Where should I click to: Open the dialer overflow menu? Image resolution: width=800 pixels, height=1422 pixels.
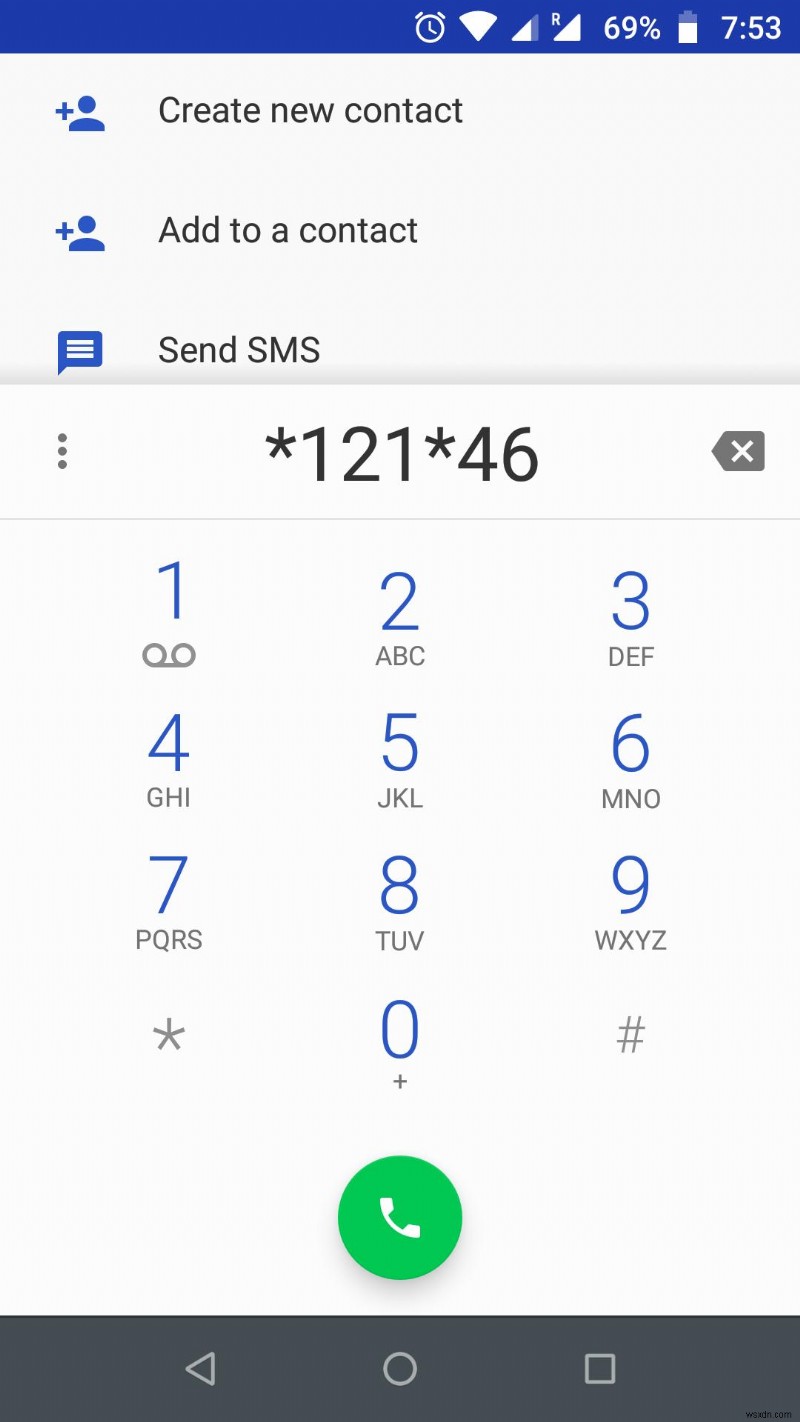click(62, 451)
